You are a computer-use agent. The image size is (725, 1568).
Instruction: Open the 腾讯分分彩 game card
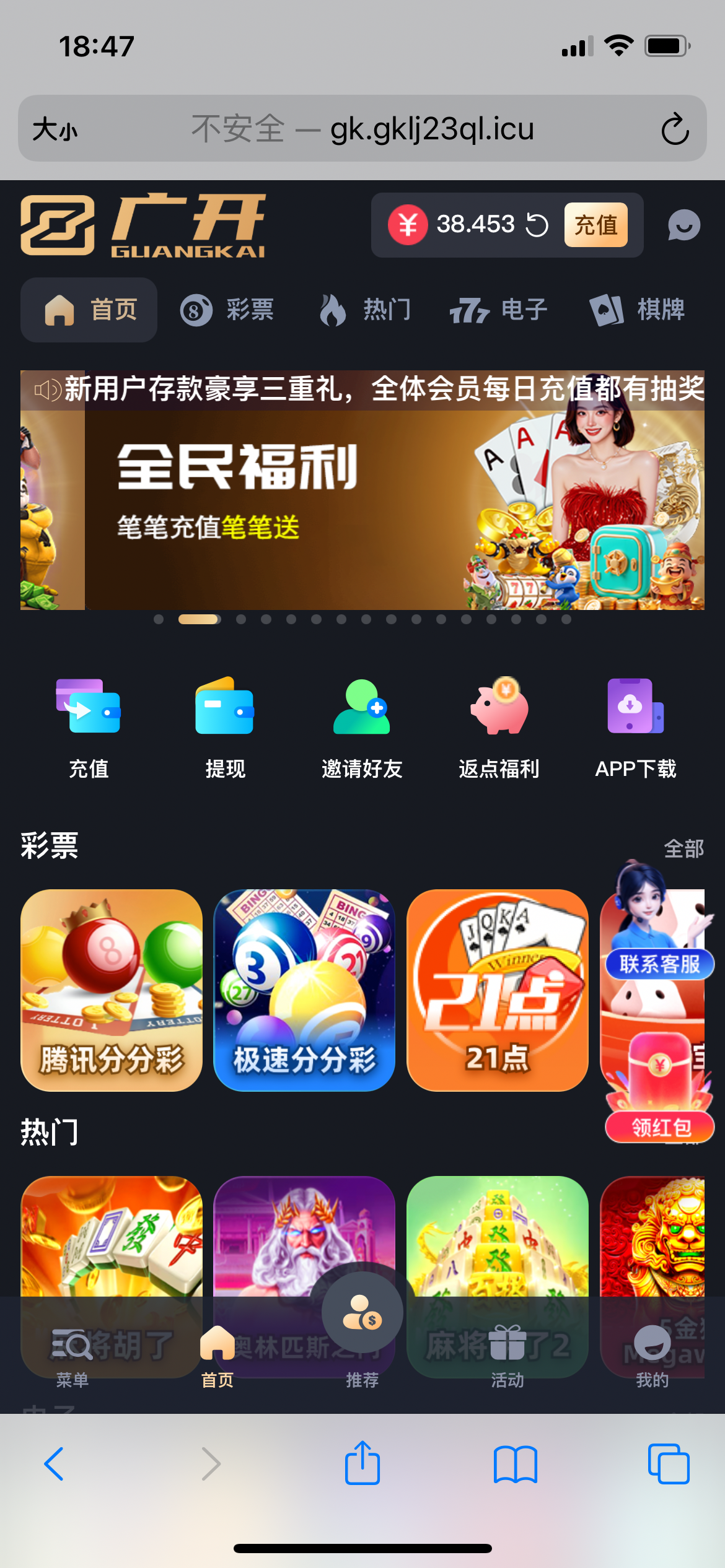(x=112, y=990)
